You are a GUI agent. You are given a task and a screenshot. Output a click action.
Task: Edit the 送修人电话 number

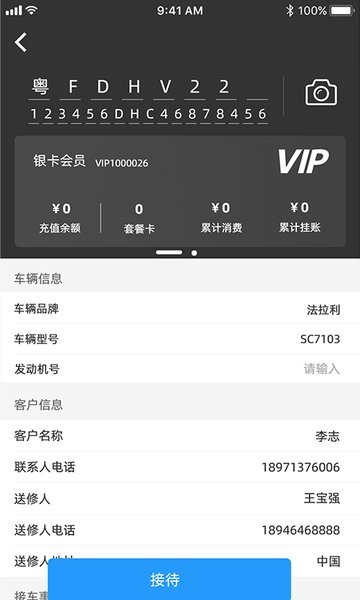[x=180, y=530]
